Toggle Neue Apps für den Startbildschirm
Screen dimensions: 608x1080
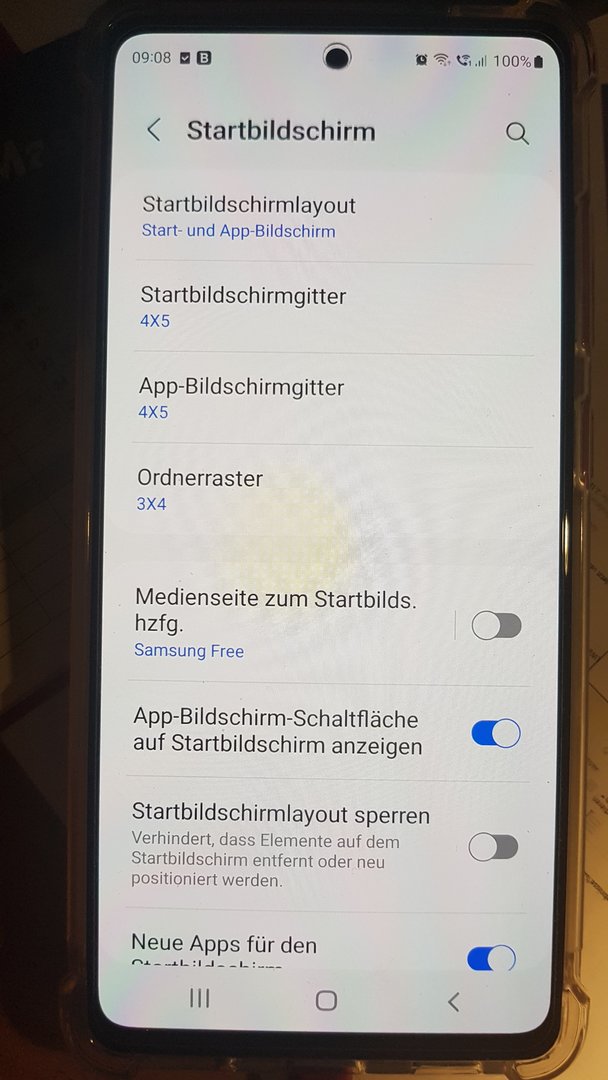pyautogui.click(x=491, y=958)
